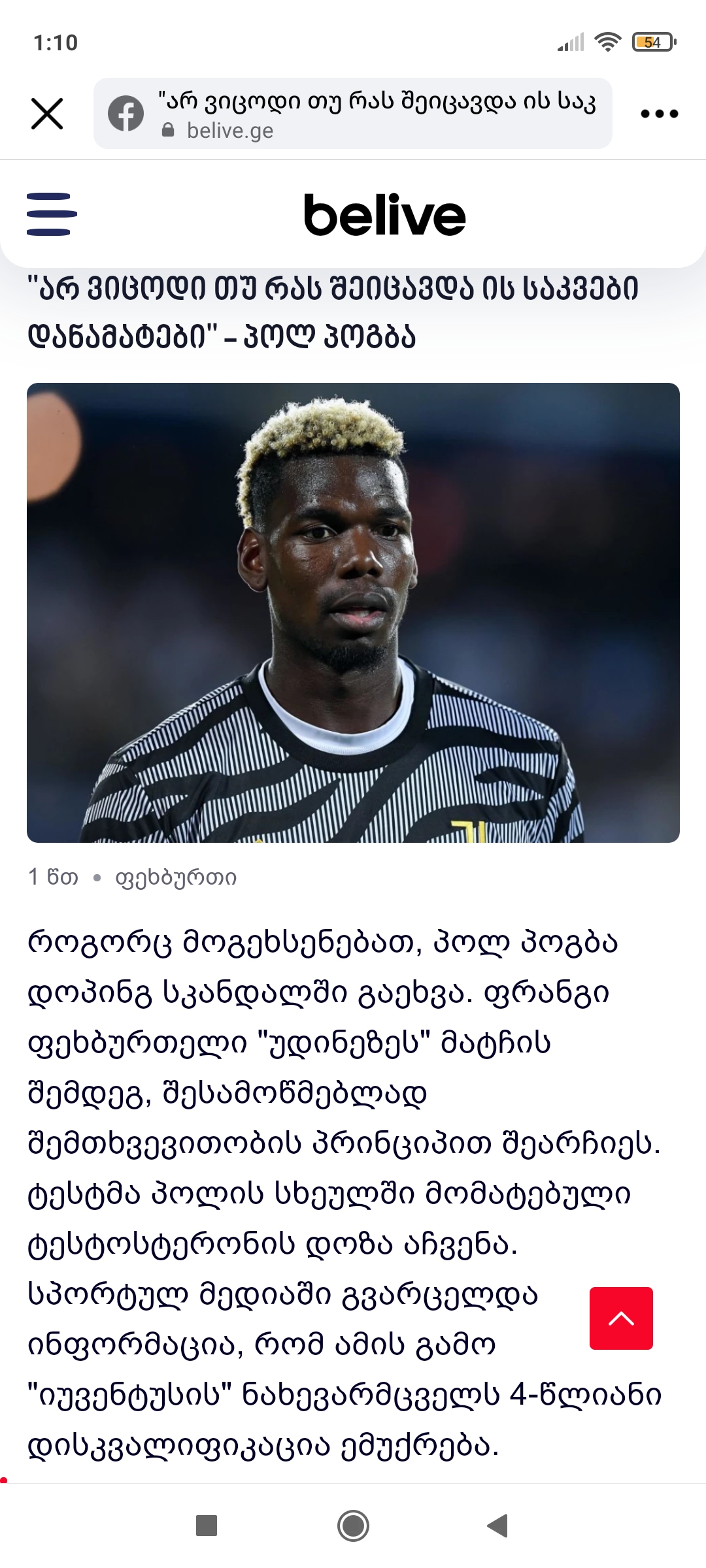Open the browser overflow menu
Screen dimensions: 706x1568
click(659, 114)
